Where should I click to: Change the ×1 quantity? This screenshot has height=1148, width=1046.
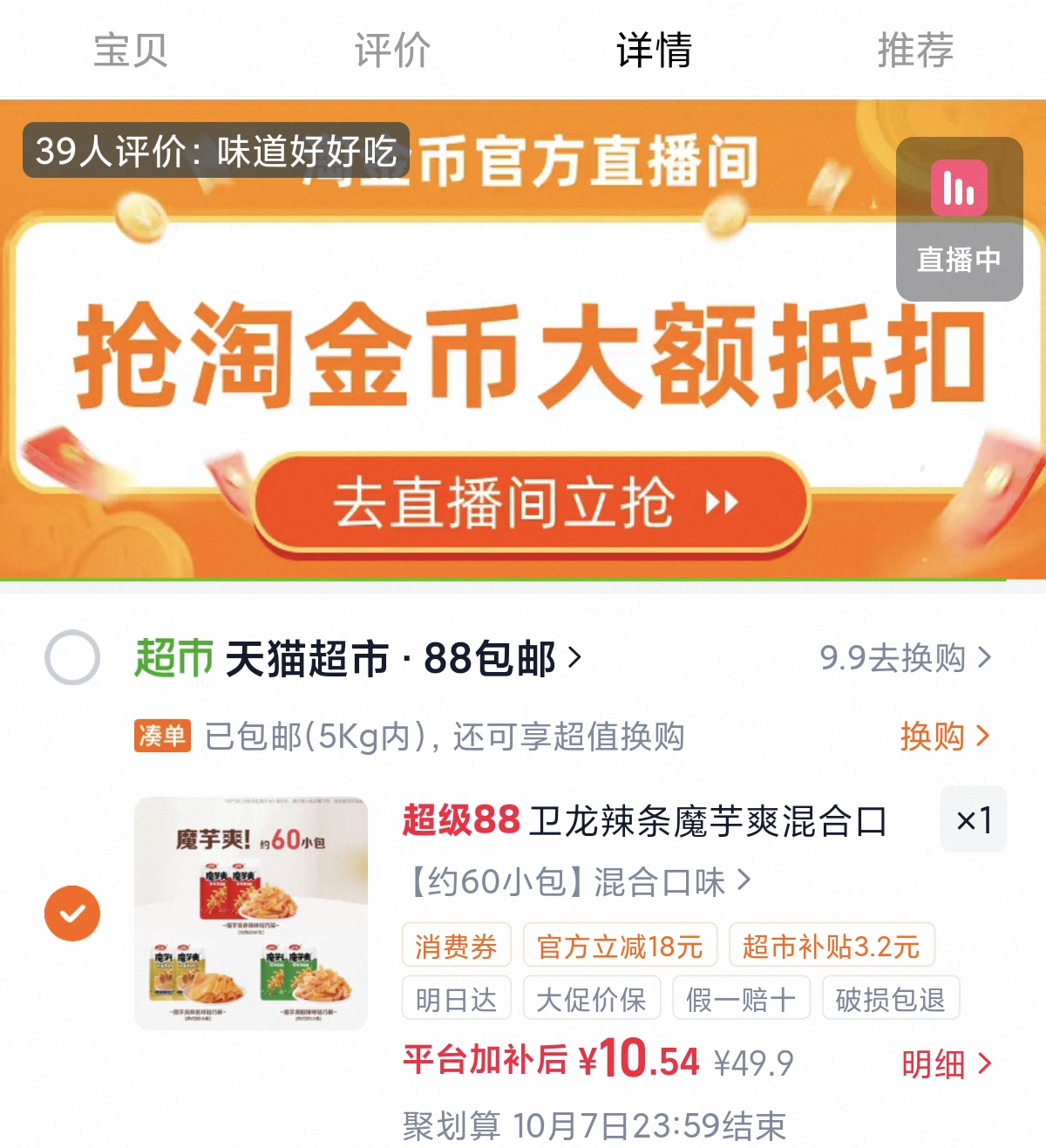pos(973,819)
